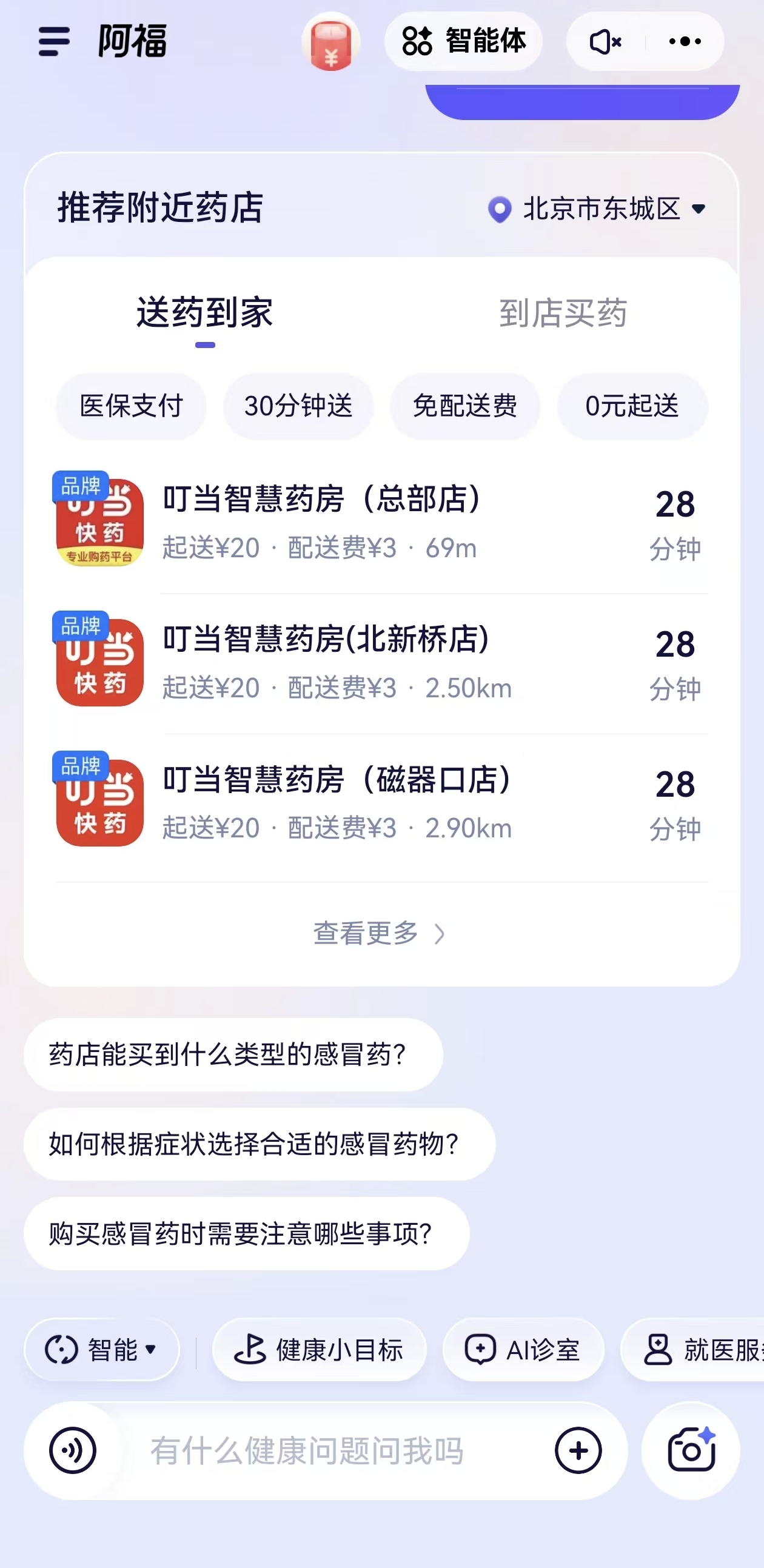Open the three-dot overflow menu
This screenshot has height=1568, width=764.
(x=685, y=41)
